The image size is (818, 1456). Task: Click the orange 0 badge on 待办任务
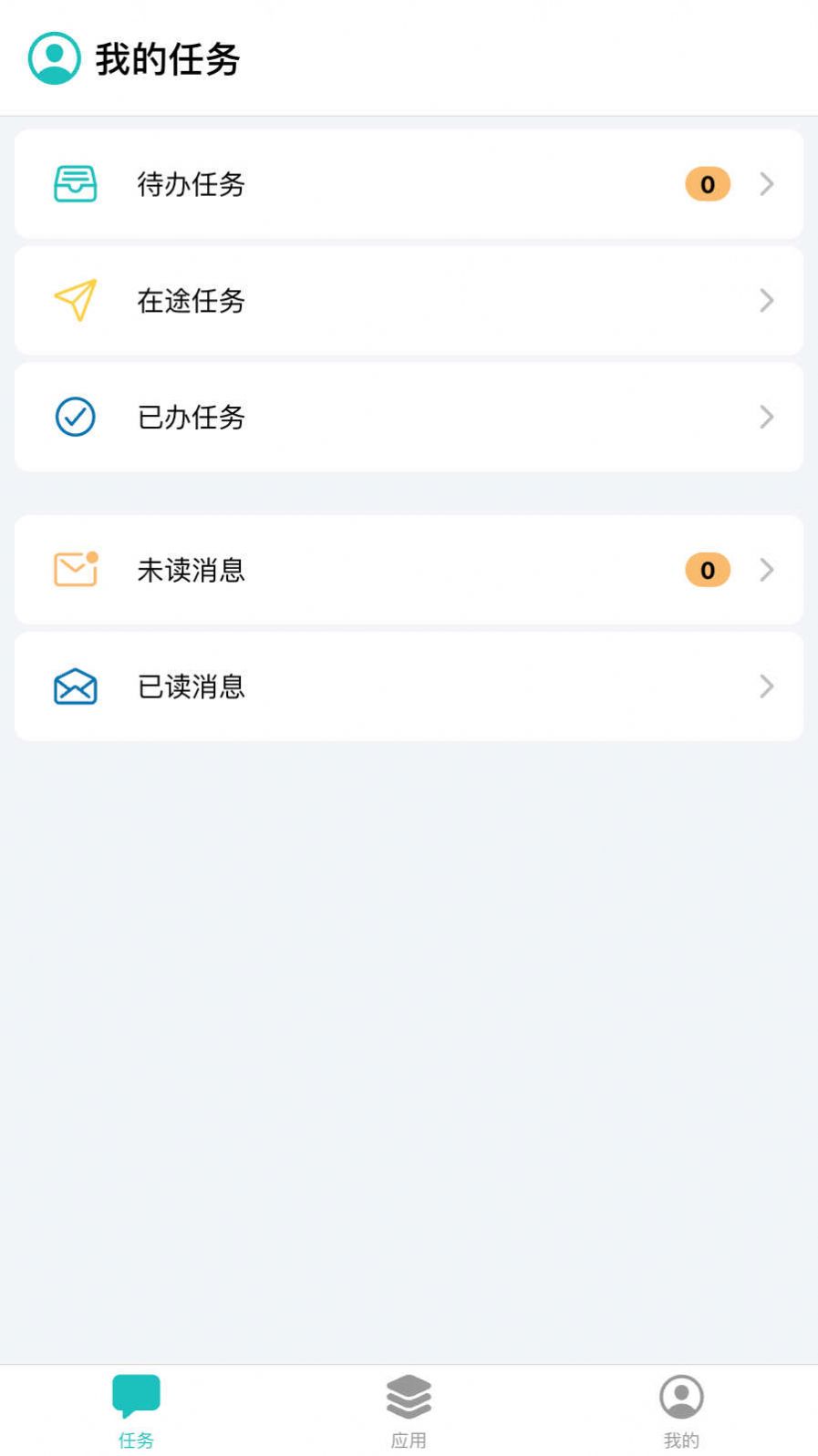coord(706,183)
